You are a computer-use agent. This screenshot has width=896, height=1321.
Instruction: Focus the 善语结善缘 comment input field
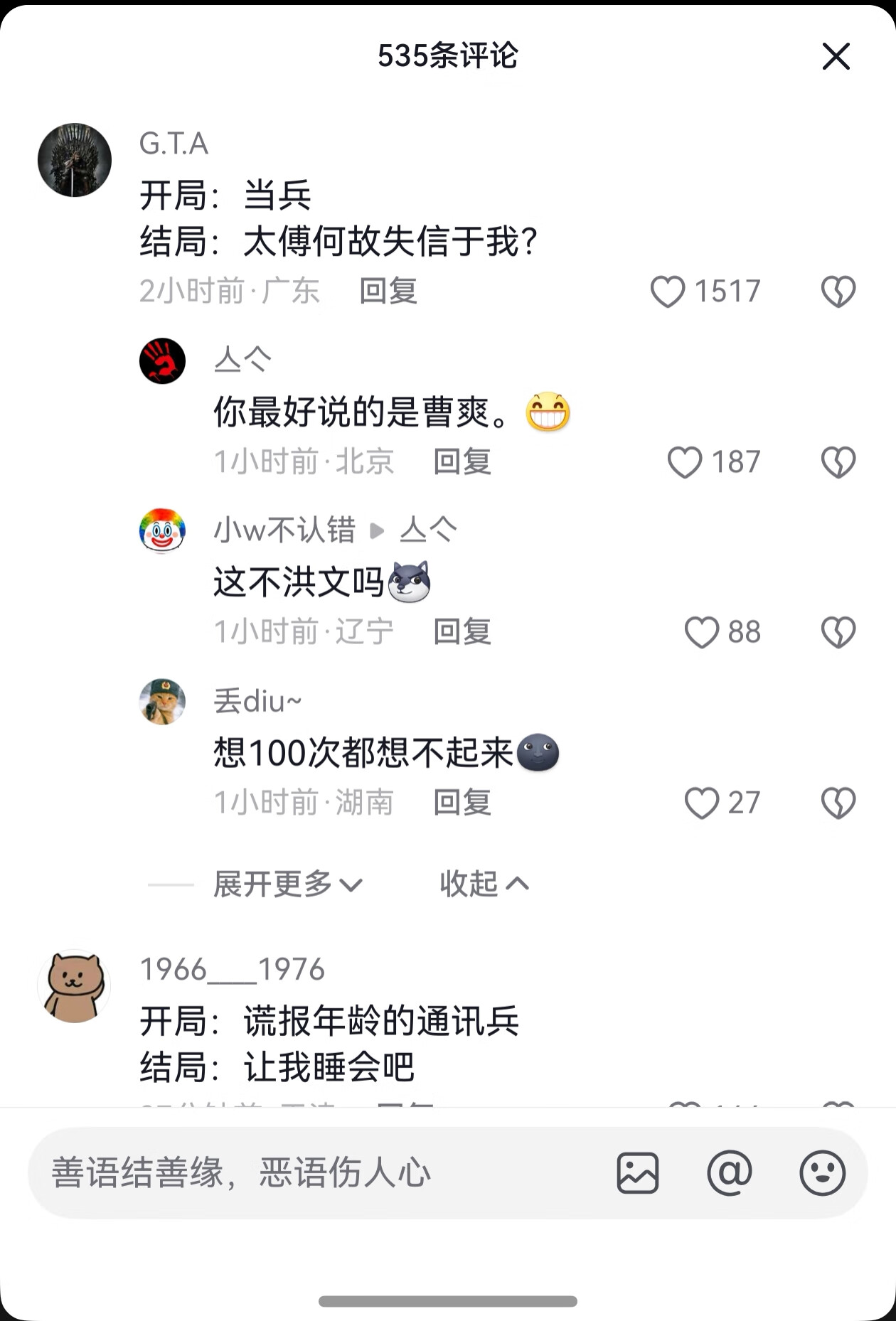tap(313, 1172)
